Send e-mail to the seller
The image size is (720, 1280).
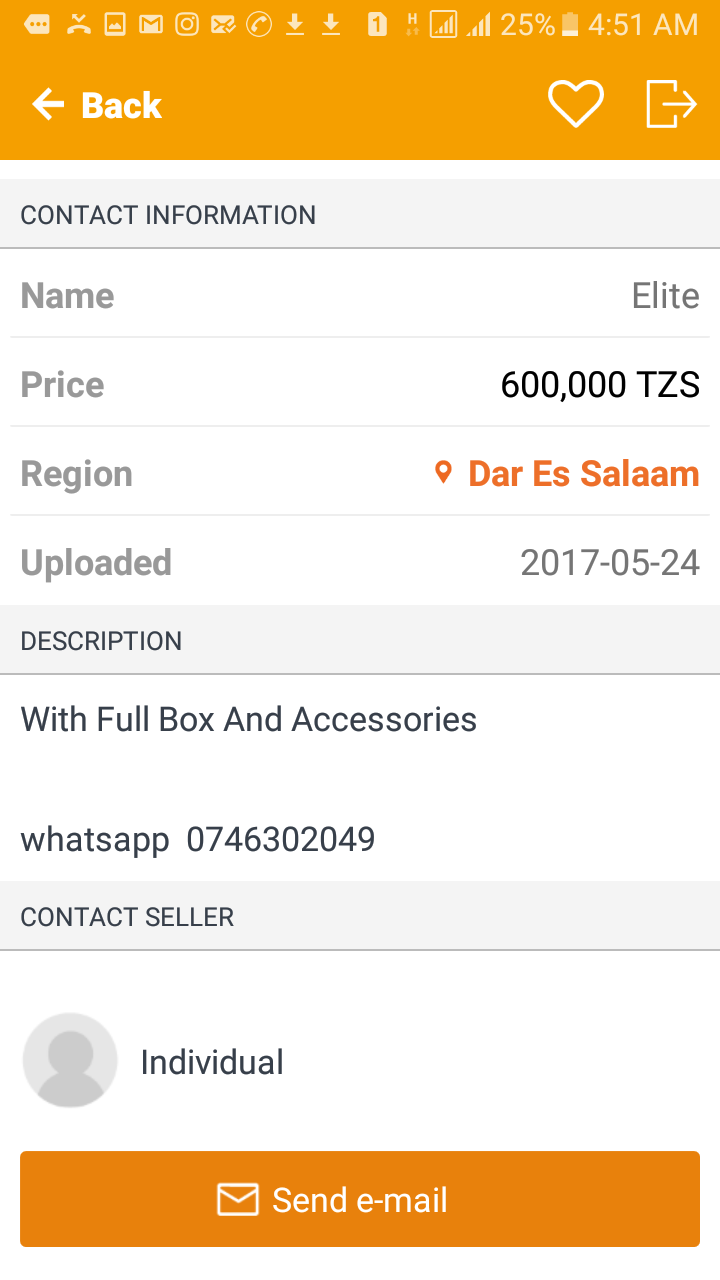pyautogui.click(x=360, y=1199)
